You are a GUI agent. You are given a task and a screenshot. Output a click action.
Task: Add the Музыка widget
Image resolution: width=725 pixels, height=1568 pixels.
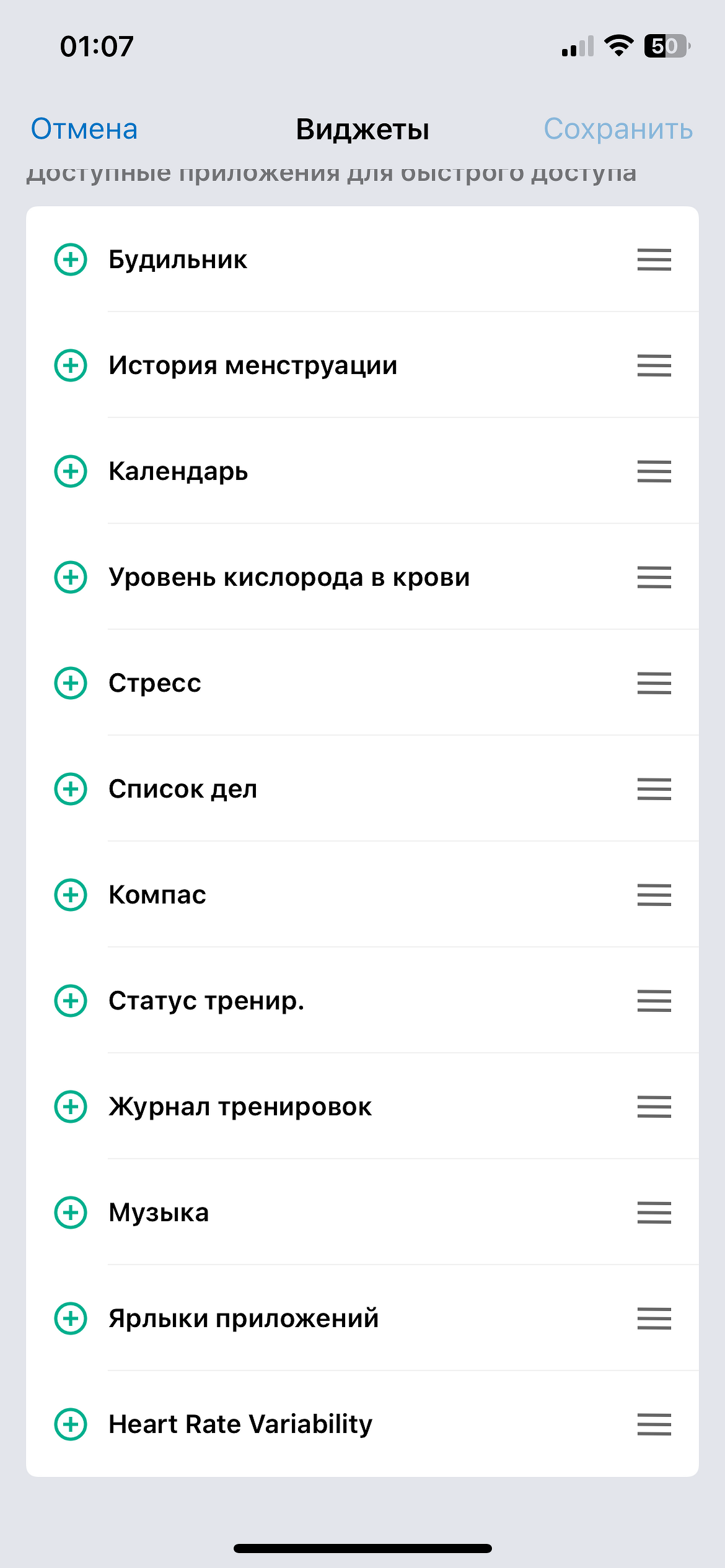71,1213
